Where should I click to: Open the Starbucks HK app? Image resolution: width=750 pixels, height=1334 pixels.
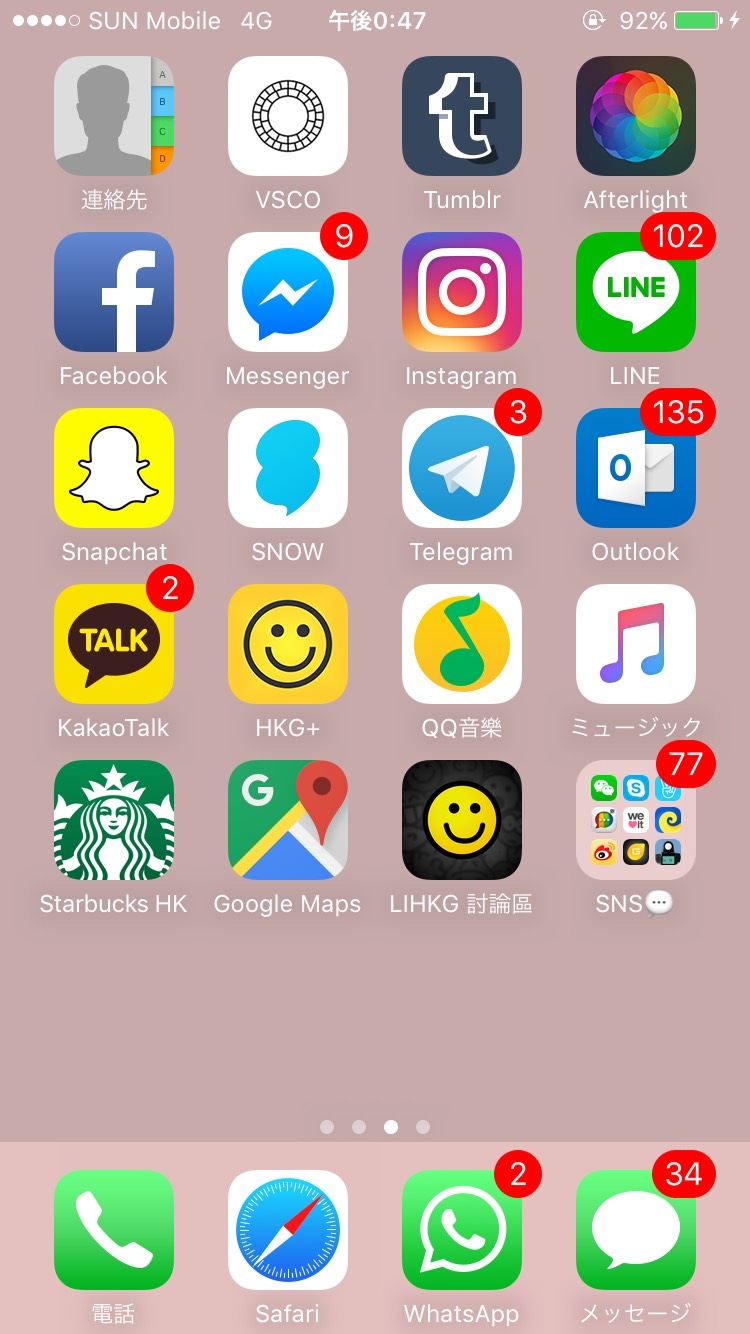(x=113, y=819)
